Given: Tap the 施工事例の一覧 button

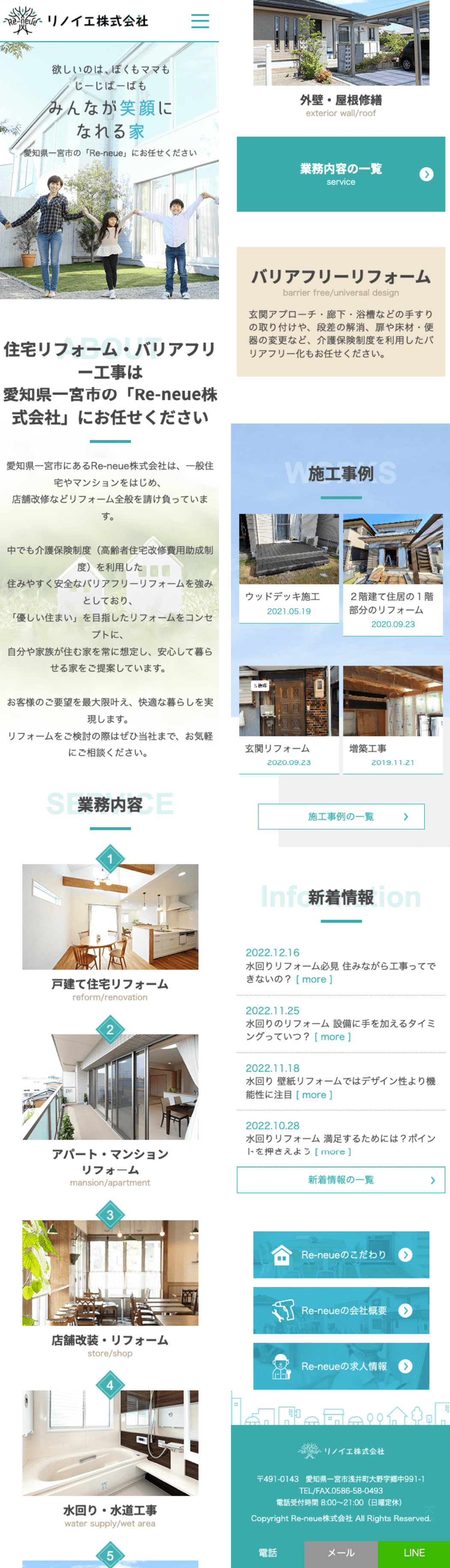Looking at the screenshot, I should (x=341, y=816).
